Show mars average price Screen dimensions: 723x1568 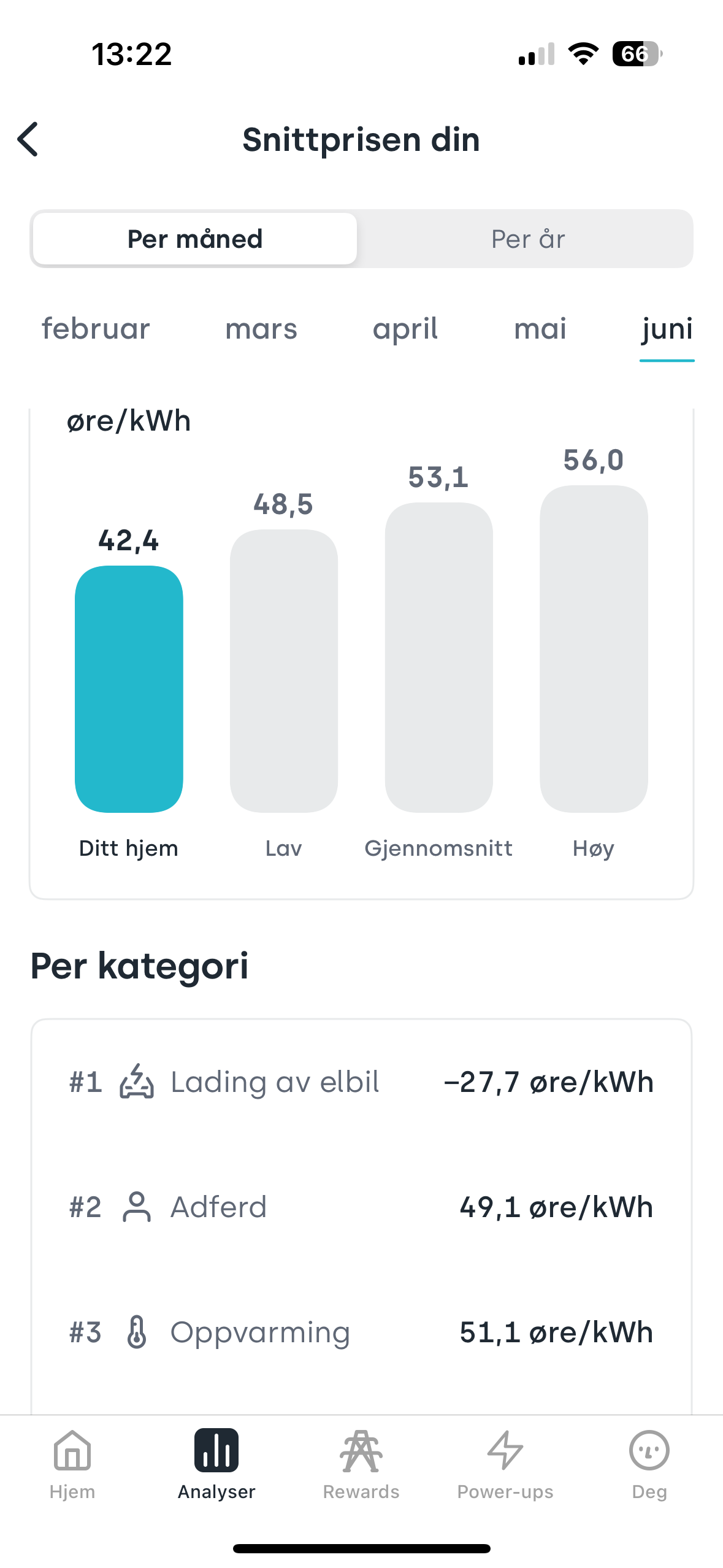[261, 329]
